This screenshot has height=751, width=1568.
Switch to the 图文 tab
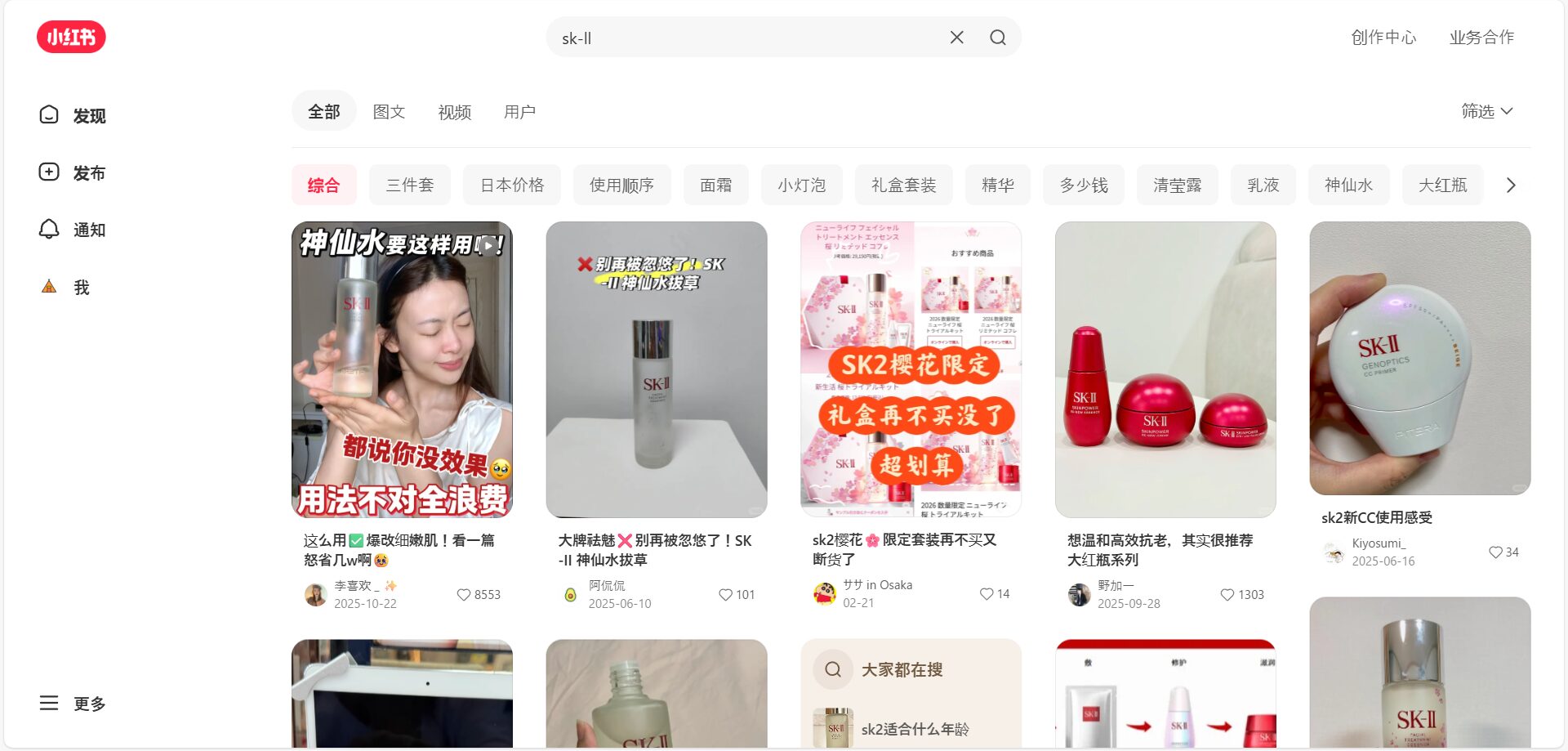click(389, 111)
